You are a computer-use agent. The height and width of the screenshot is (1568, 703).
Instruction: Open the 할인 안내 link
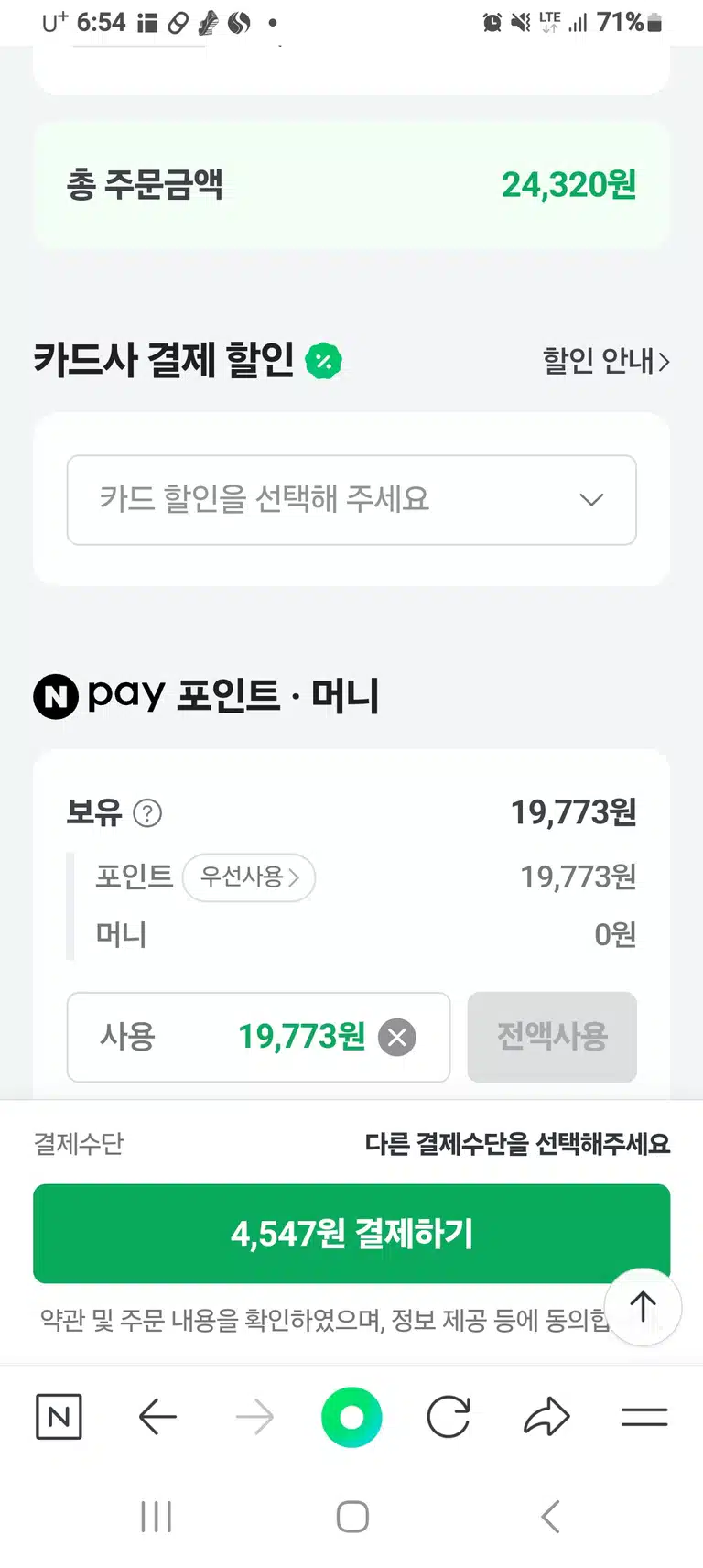606,361
